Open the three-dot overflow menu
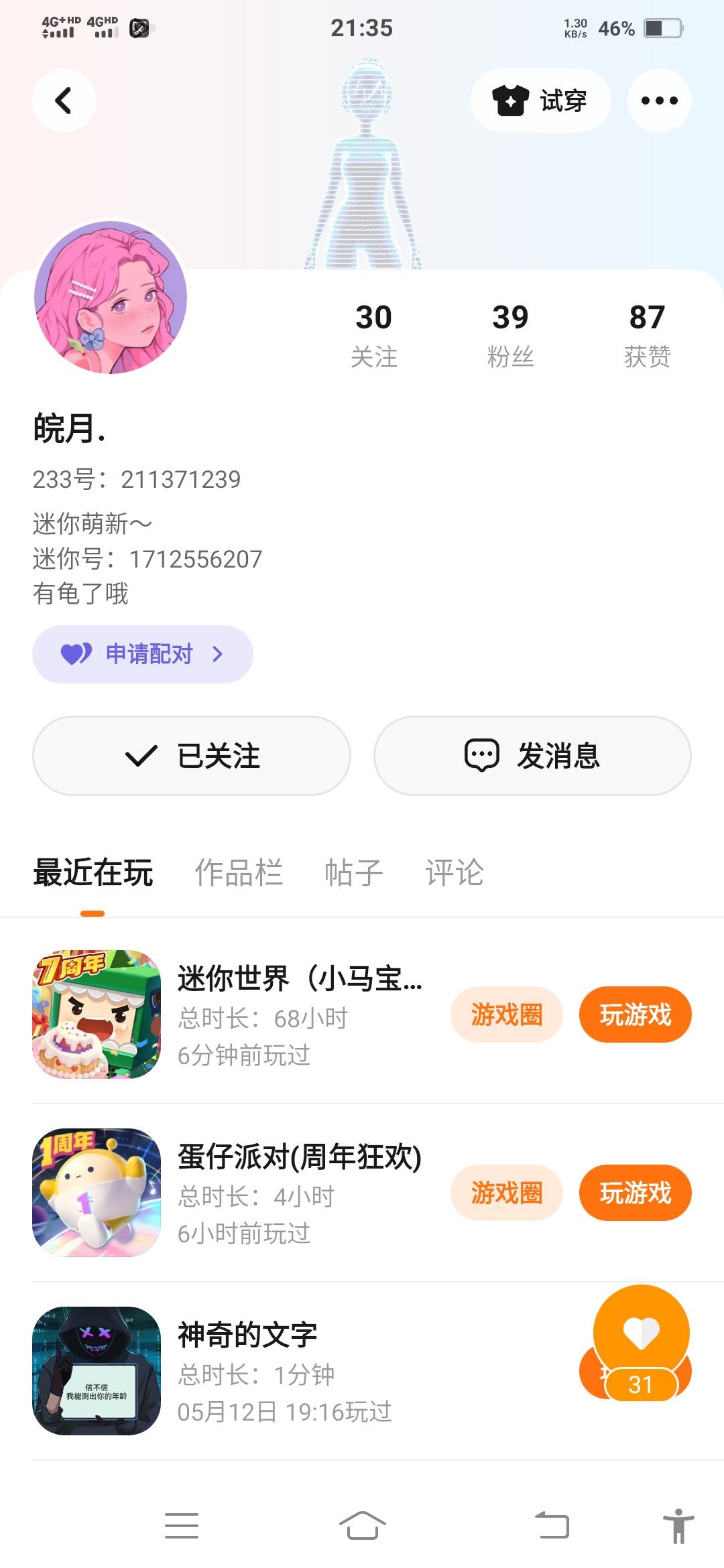Viewport: 724px width, 1568px height. pyautogui.click(x=659, y=101)
